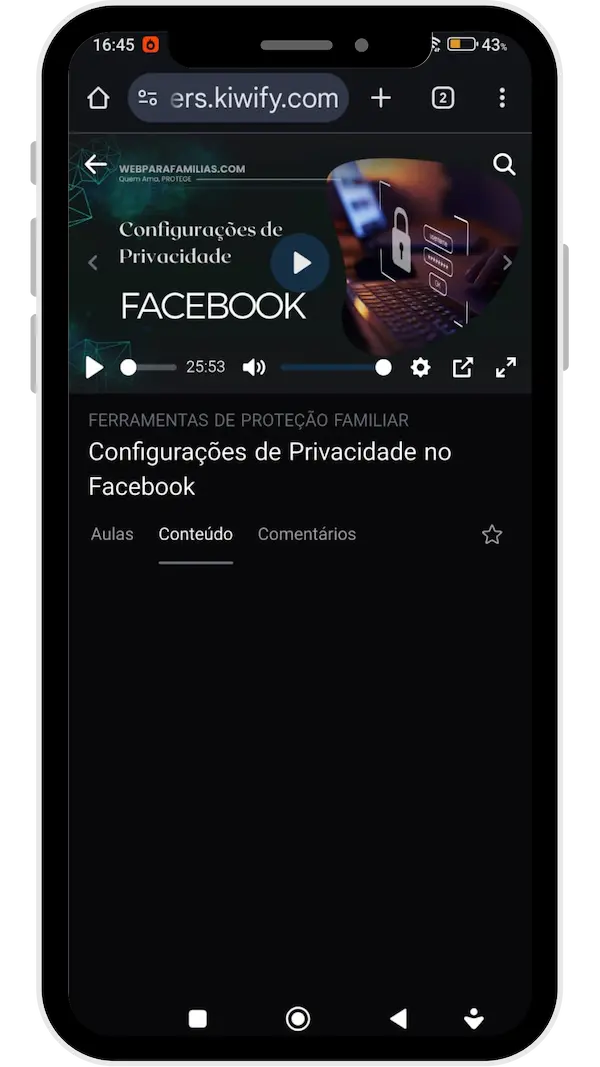Screen dimensions: 600x1067
Task: Skip to the previous lesson arrow
Action: click(93, 263)
